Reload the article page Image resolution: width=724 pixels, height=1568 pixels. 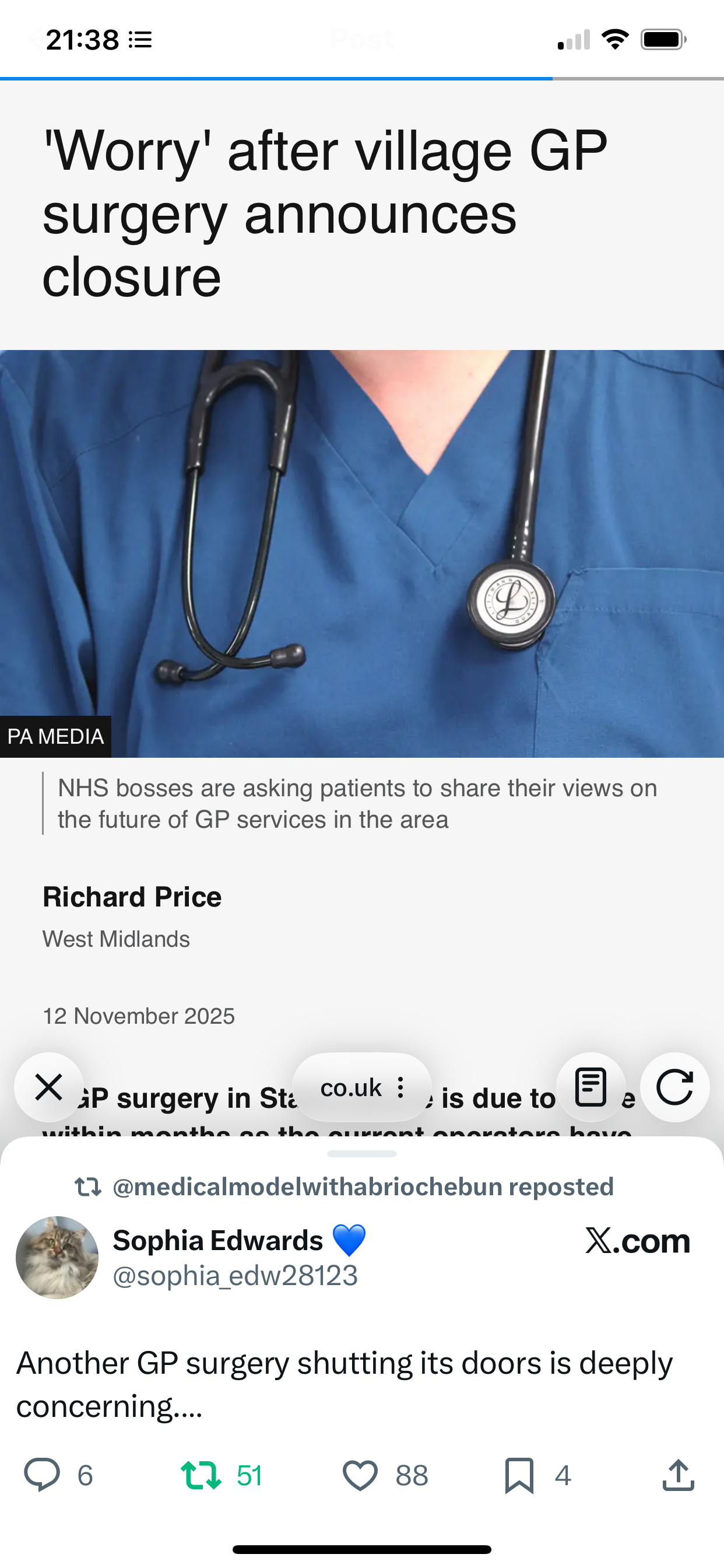[674, 1087]
